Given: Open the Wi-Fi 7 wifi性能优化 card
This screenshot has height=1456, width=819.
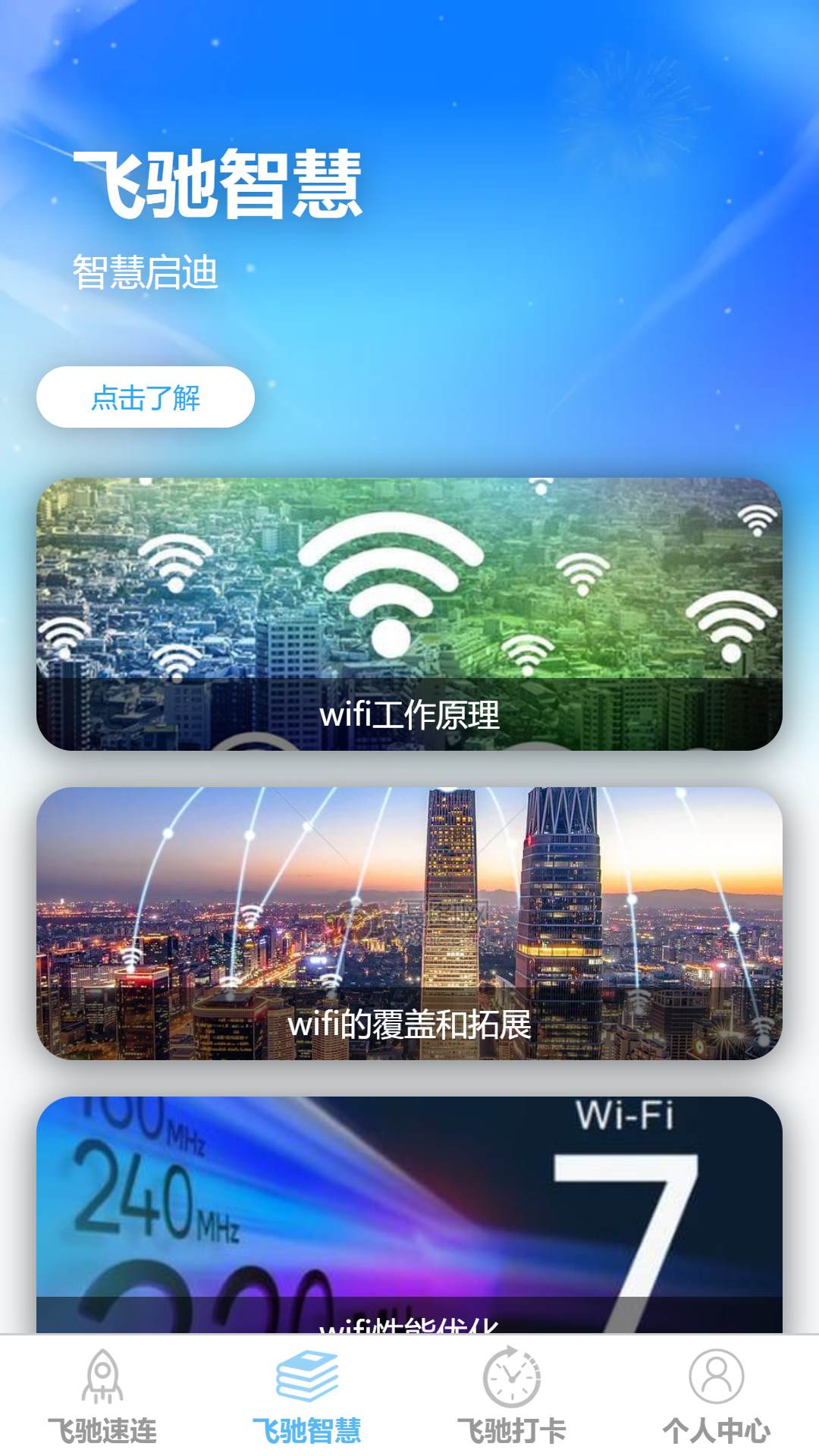Looking at the screenshot, I should (x=409, y=1213).
